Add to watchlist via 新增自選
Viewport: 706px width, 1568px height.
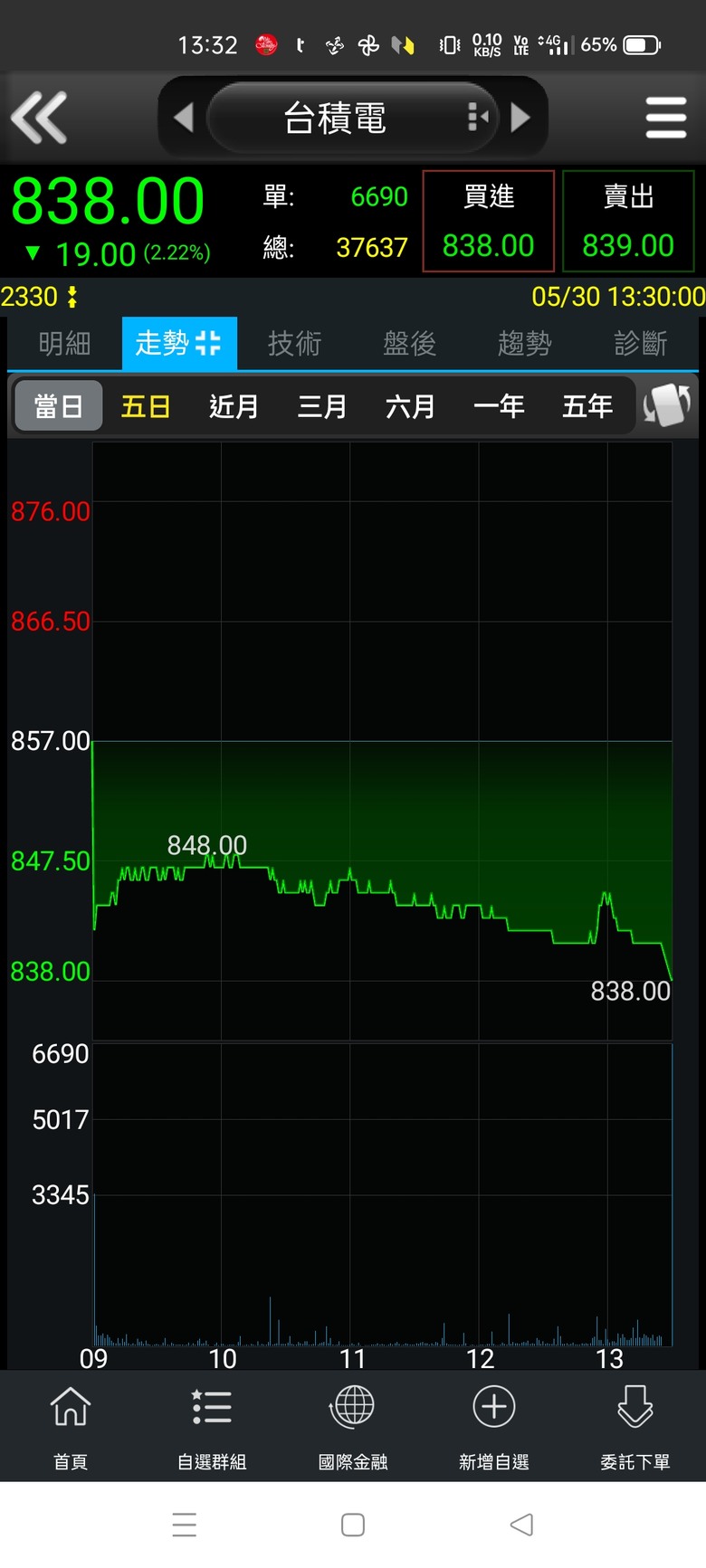coord(494,1423)
